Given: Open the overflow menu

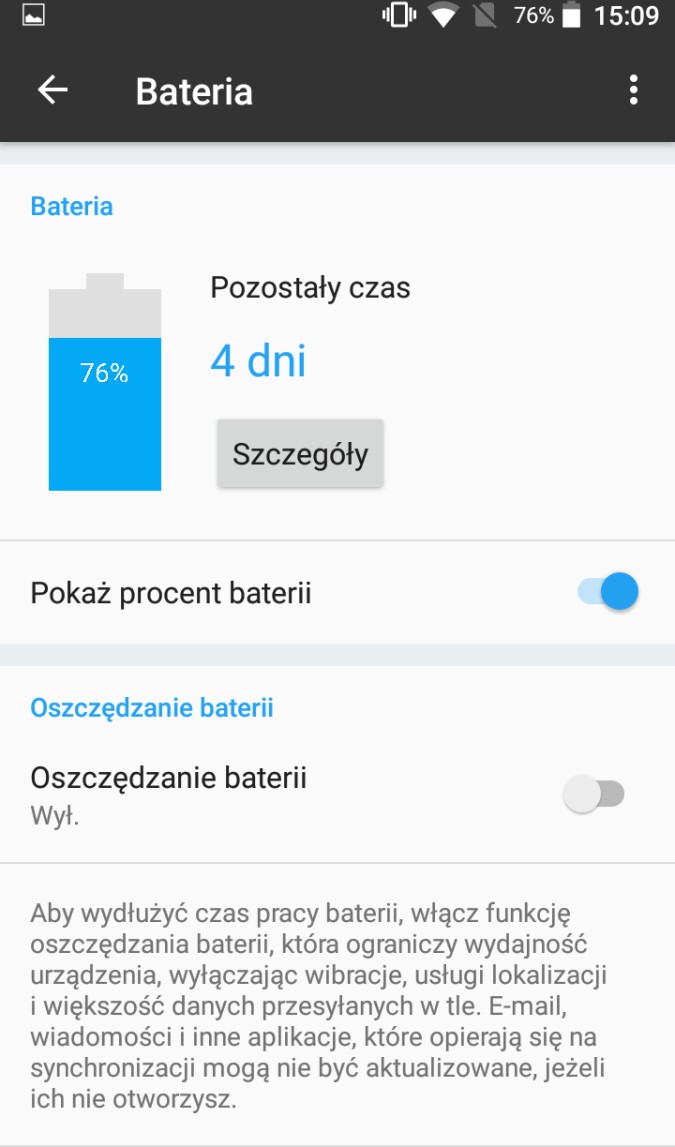Looking at the screenshot, I should coord(633,91).
